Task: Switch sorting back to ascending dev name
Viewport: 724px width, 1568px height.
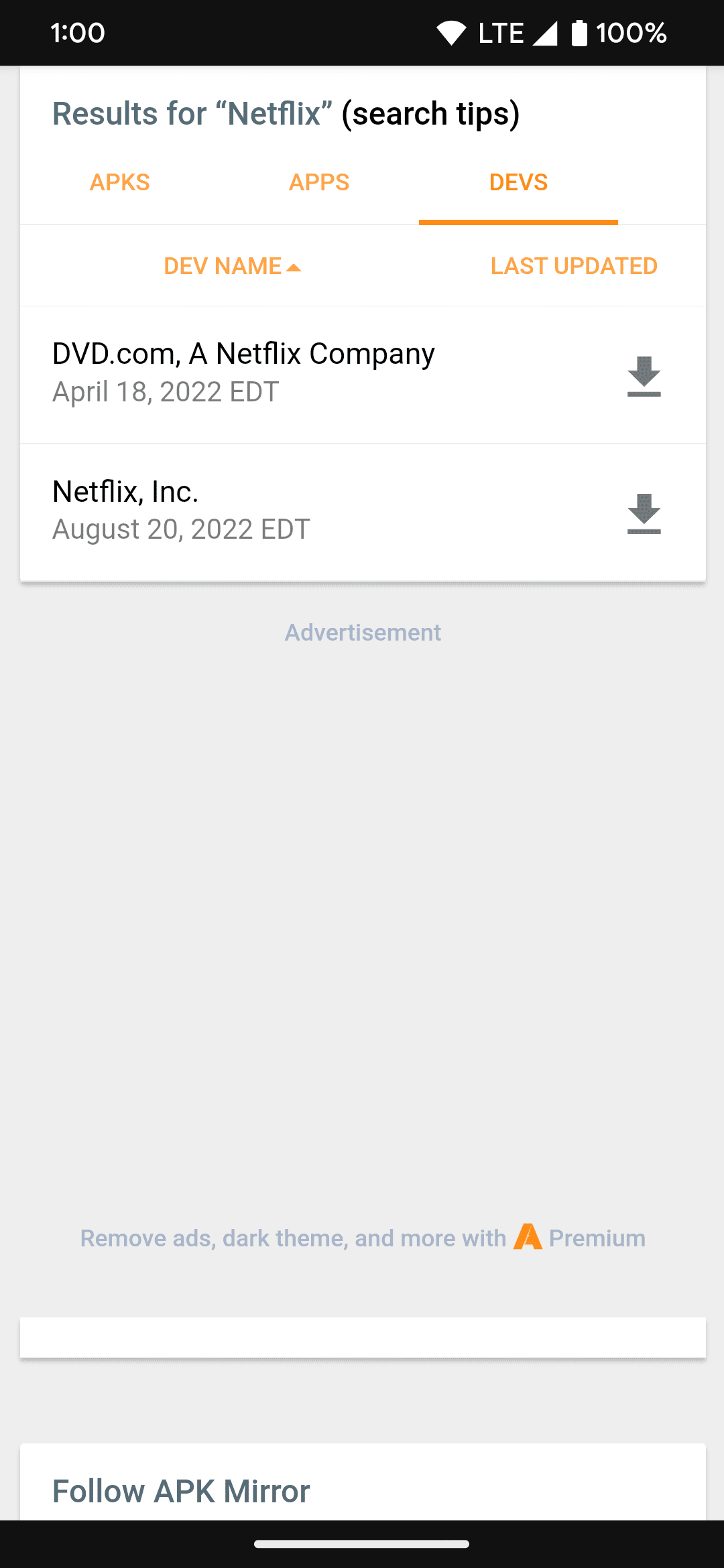Action: (233, 265)
